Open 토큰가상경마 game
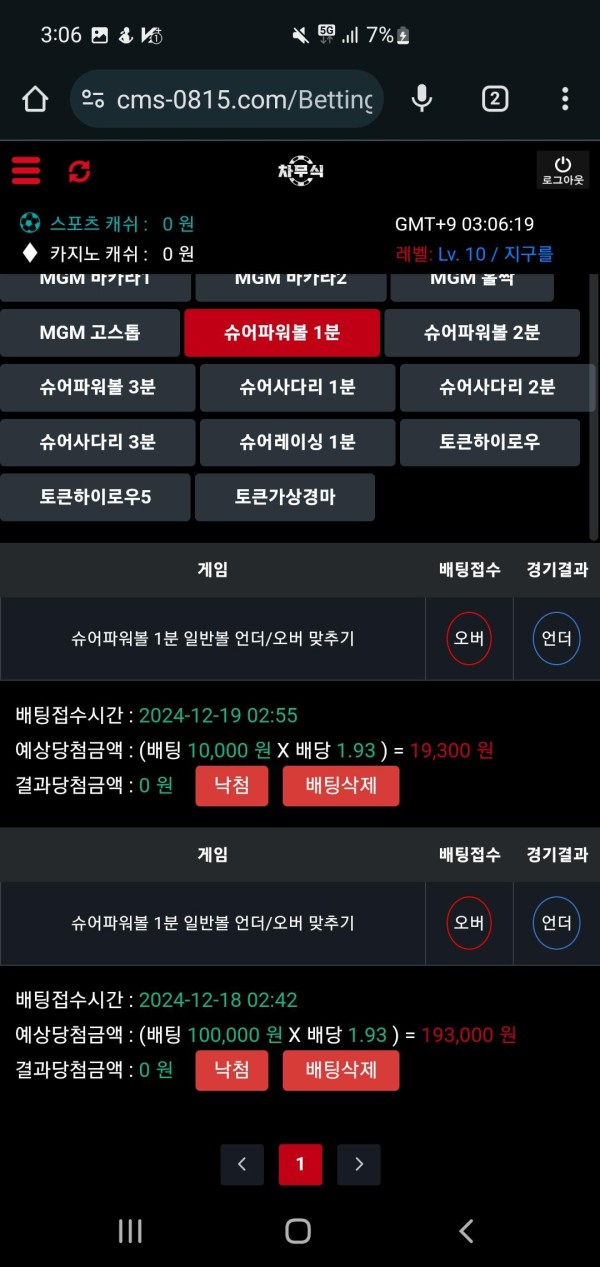The image size is (600, 1267). pyautogui.click(x=285, y=497)
